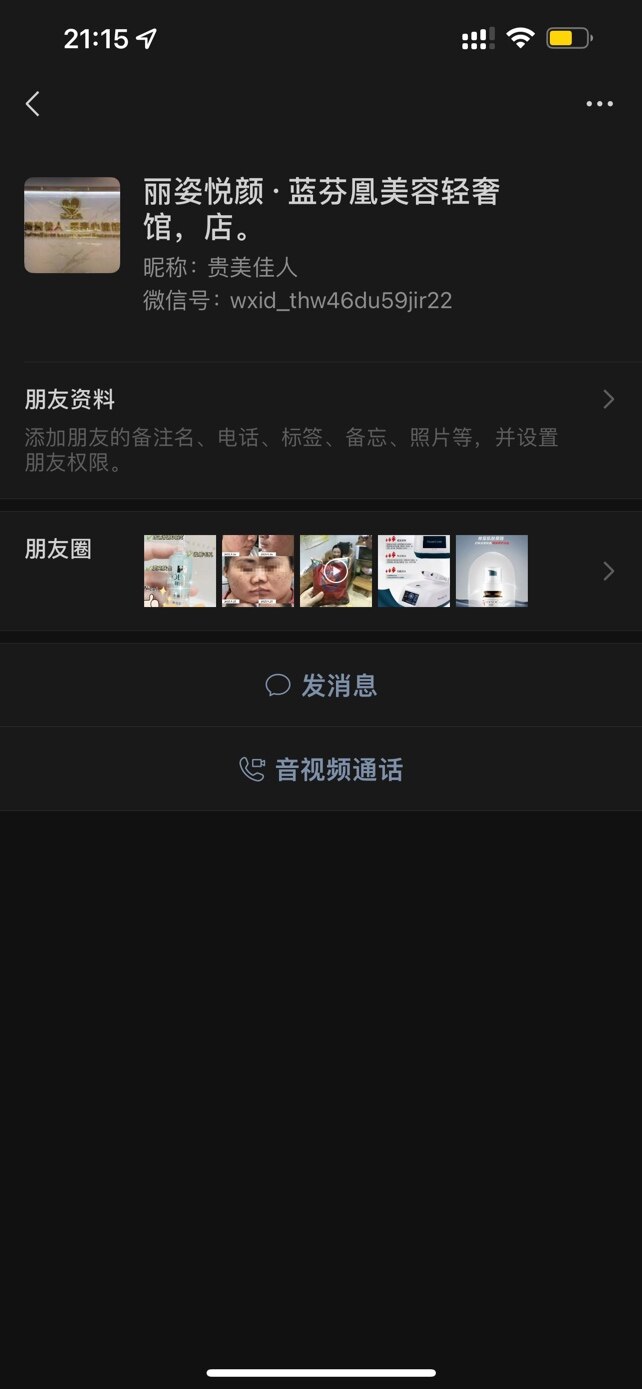View the contact's profile avatar

pyautogui.click(x=72, y=225)
